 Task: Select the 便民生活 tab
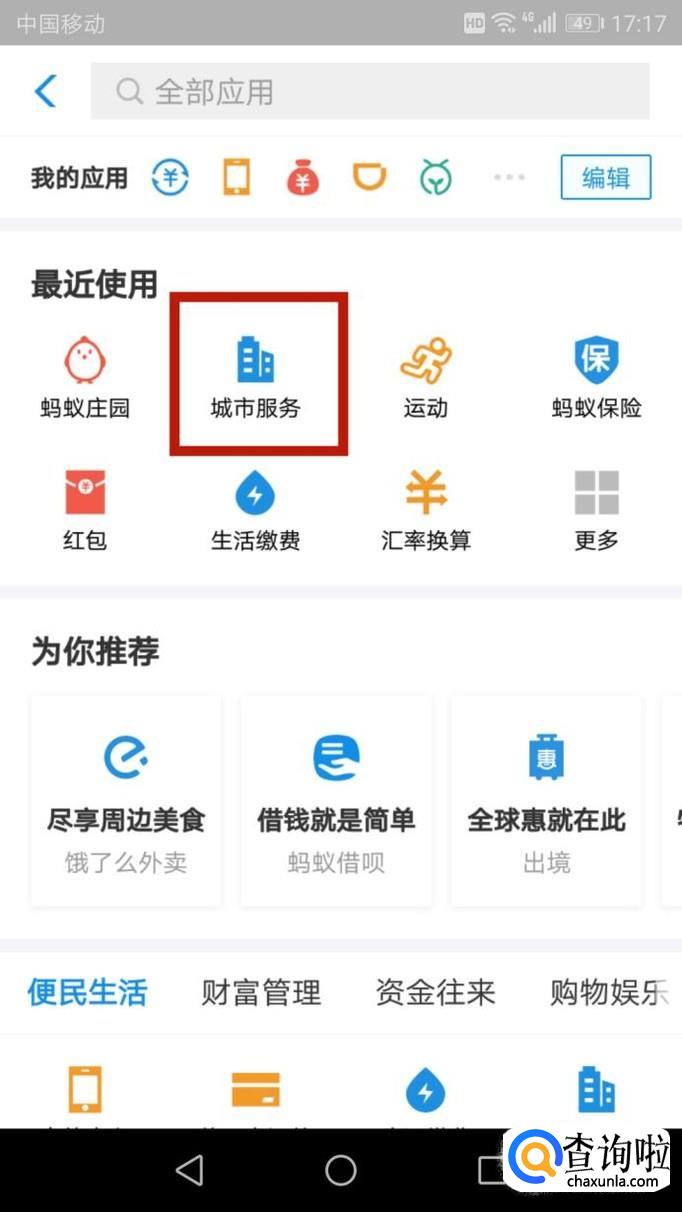coord(88,992)
